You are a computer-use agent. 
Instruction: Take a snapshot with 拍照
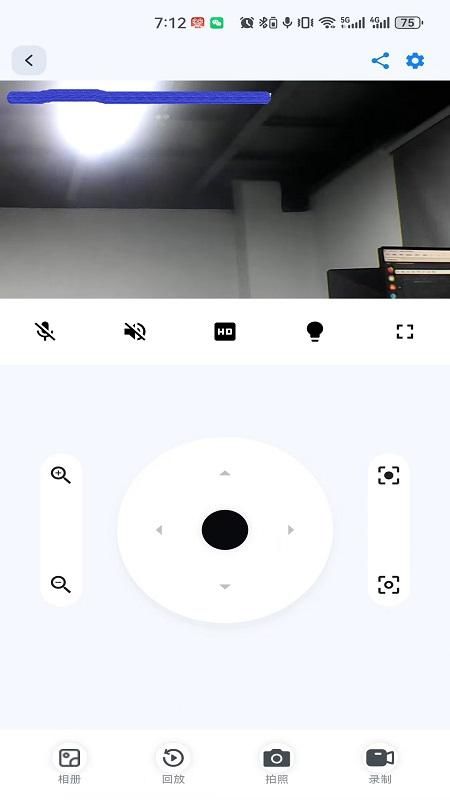(277, 764)
